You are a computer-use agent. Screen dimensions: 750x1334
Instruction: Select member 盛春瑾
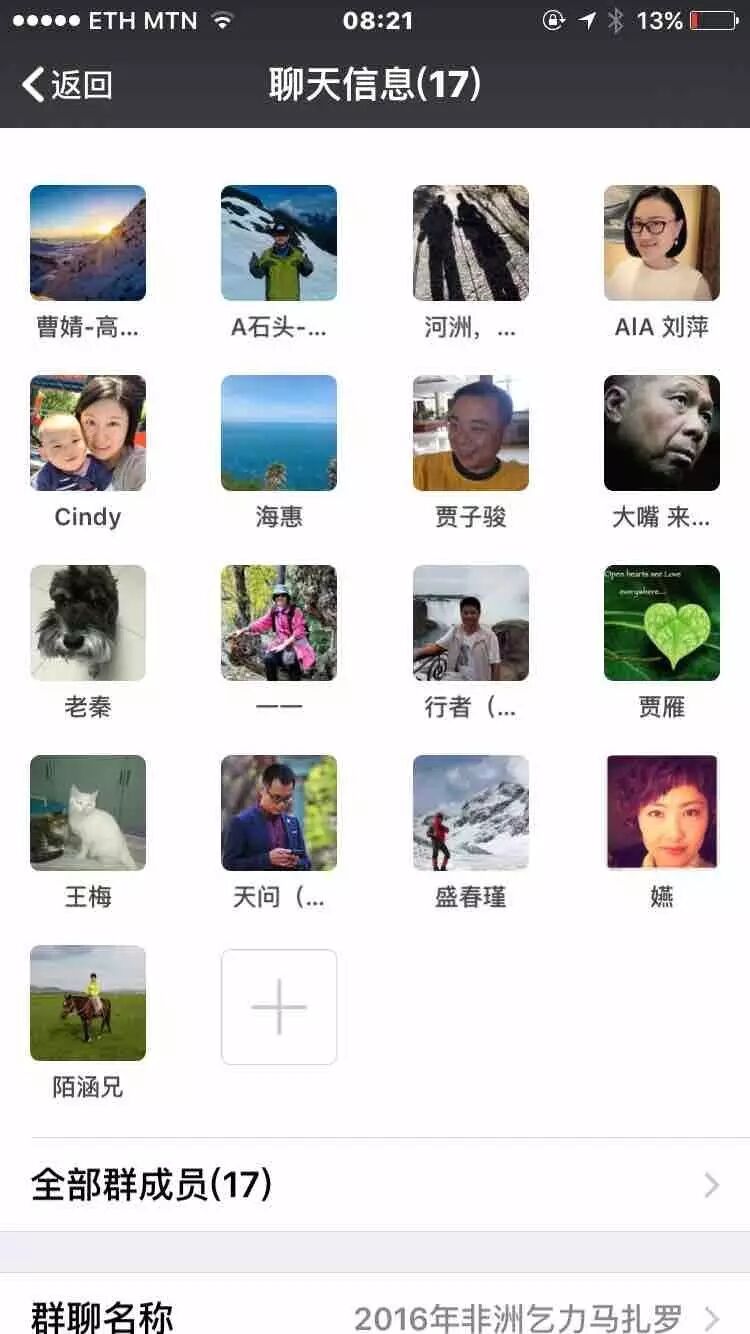point(470,813)
